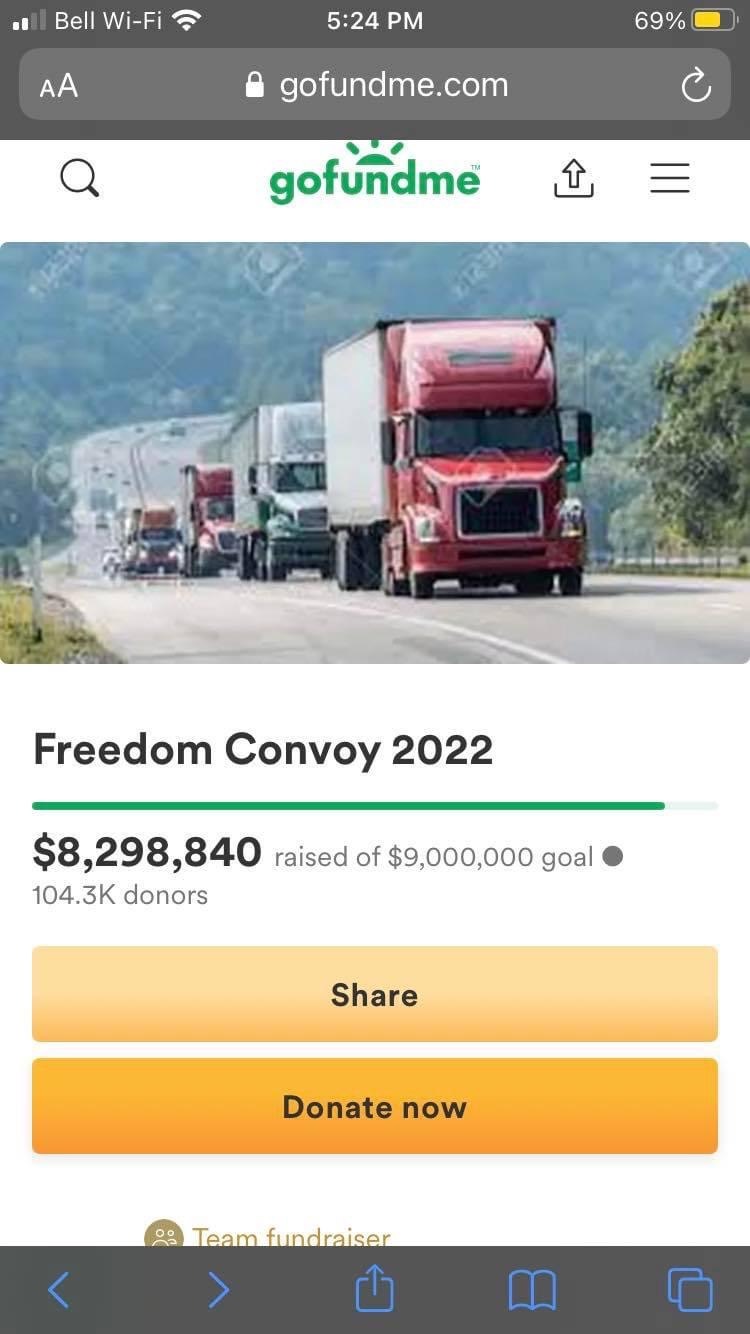The height and width of the screenshot is (1334, 750).
Task: Show open Safari tabs
Action: click(690, 1289)
